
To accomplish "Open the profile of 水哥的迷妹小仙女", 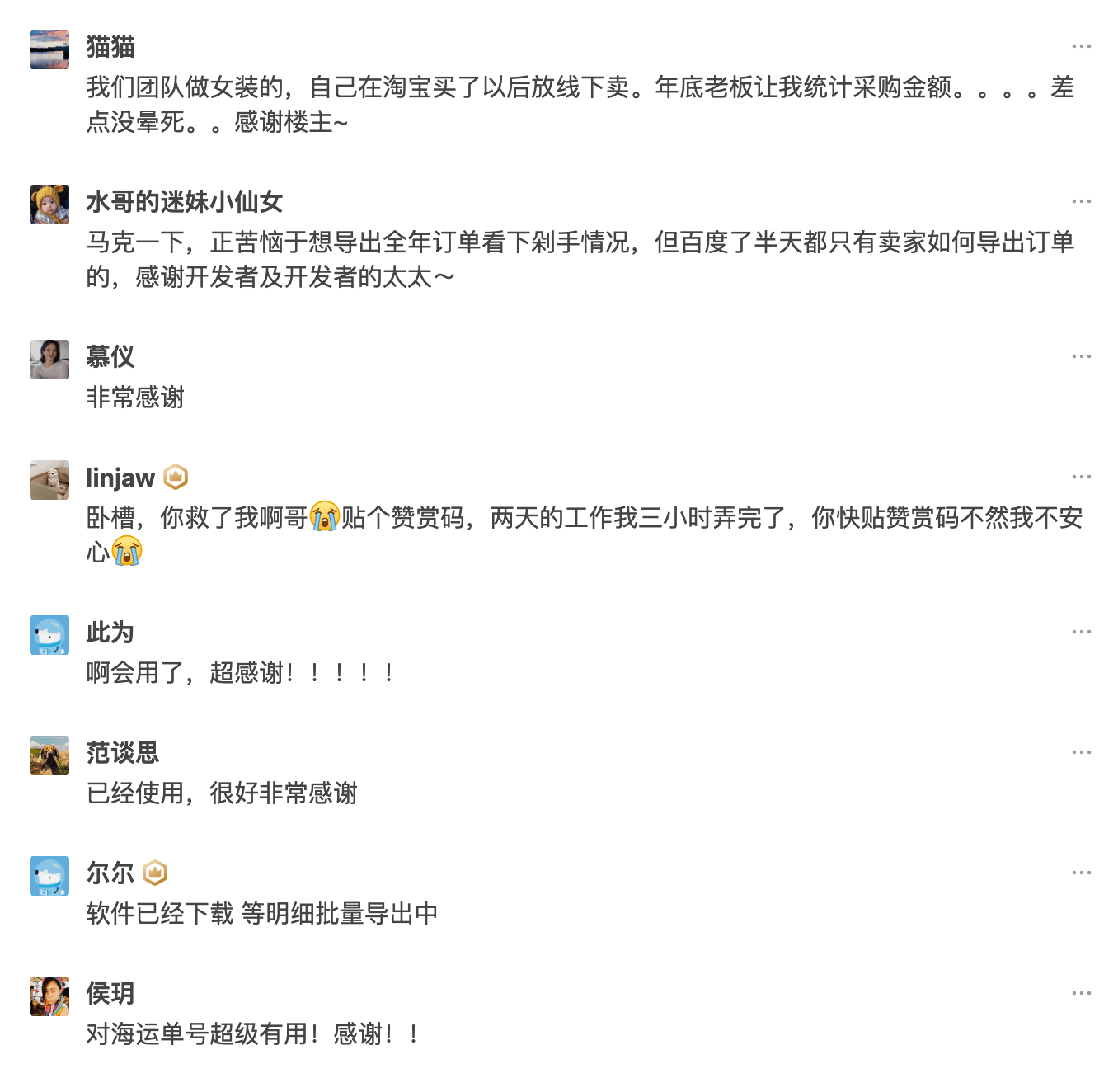I will (x=49, y=205).
